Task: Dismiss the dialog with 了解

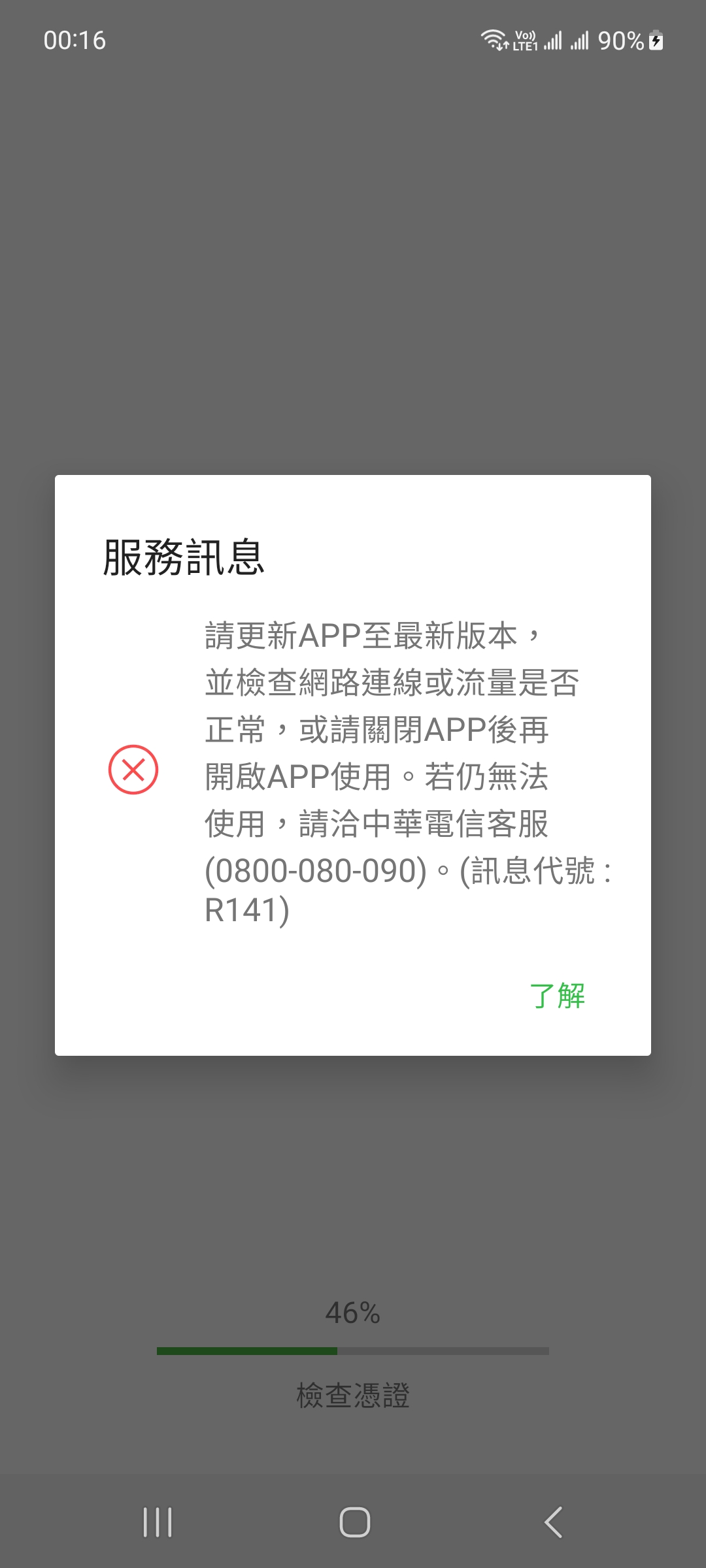Action: (557, 996)
